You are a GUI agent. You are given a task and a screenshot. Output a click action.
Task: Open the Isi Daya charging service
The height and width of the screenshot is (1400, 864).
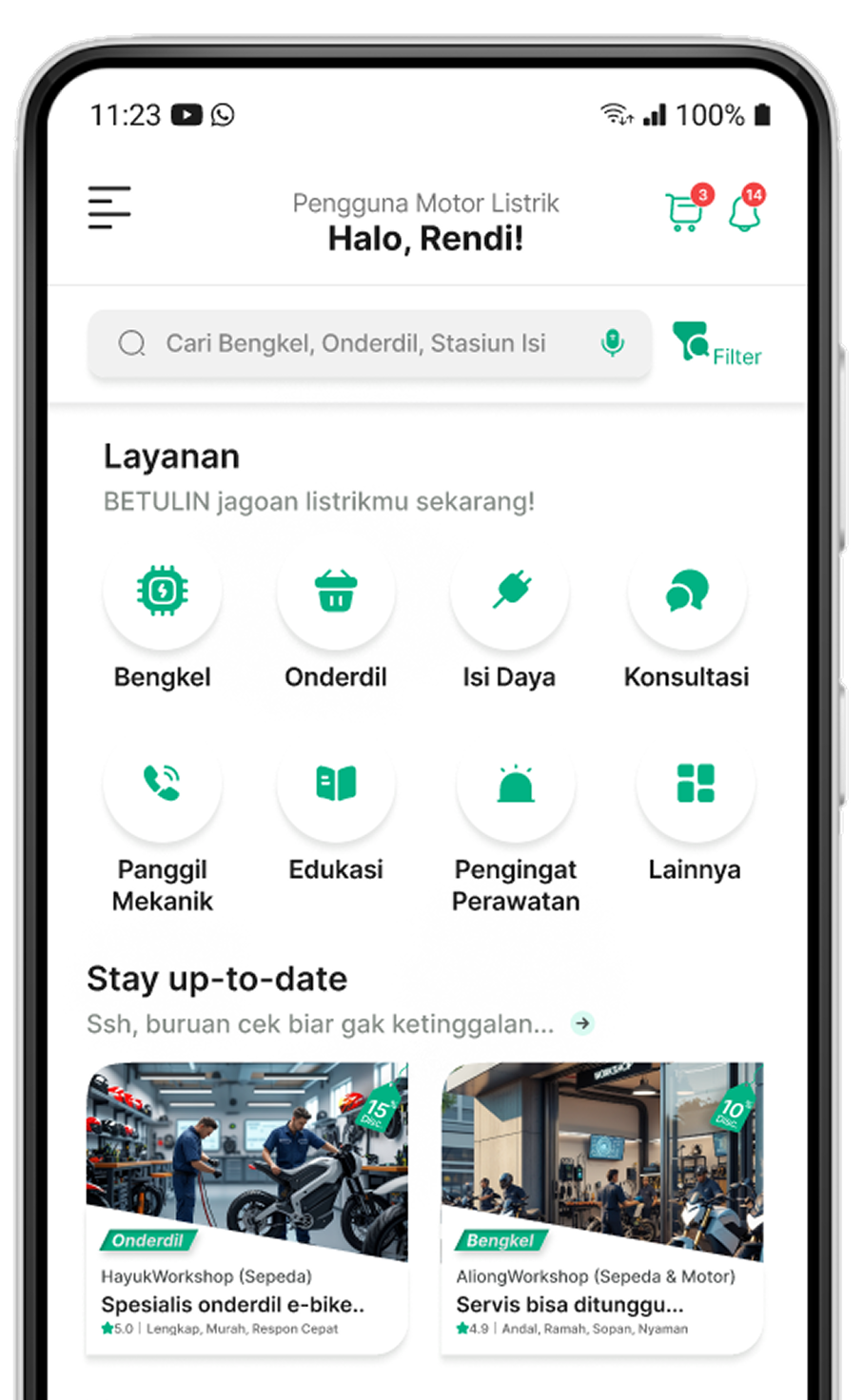pos(510,593)
